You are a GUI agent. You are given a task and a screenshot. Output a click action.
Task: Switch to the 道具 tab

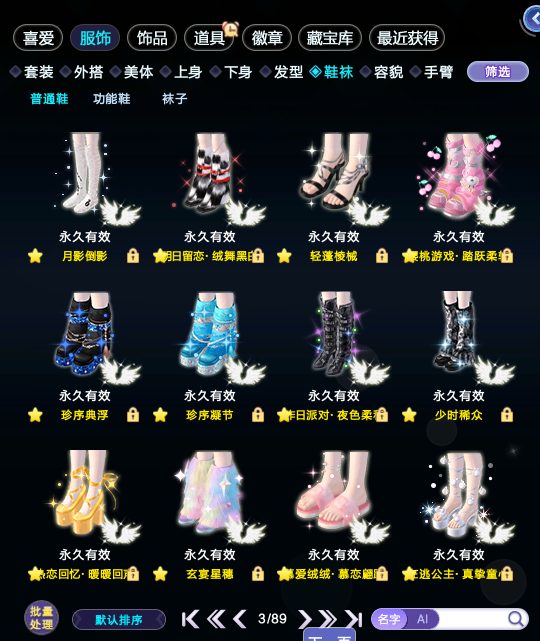209,38
